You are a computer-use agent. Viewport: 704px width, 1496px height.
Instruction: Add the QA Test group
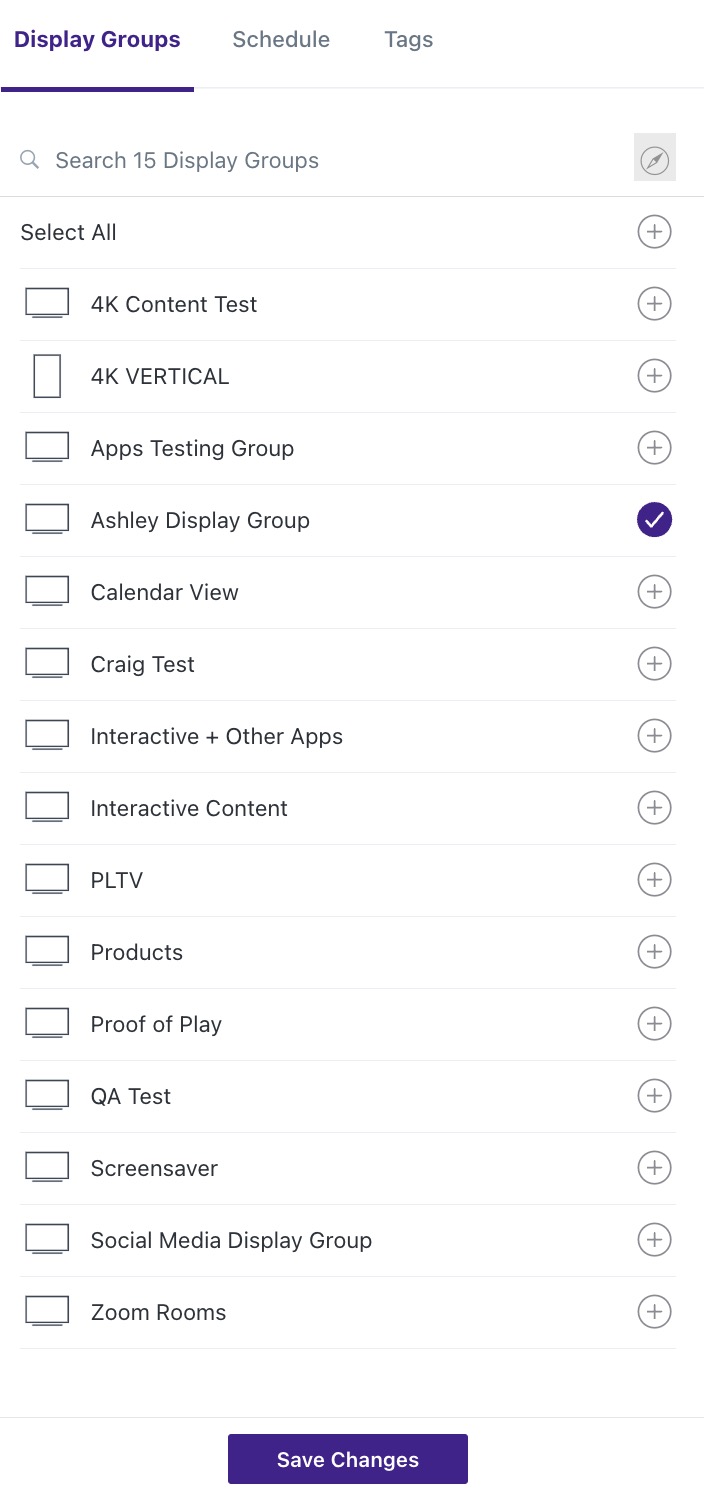point(655,1096)
